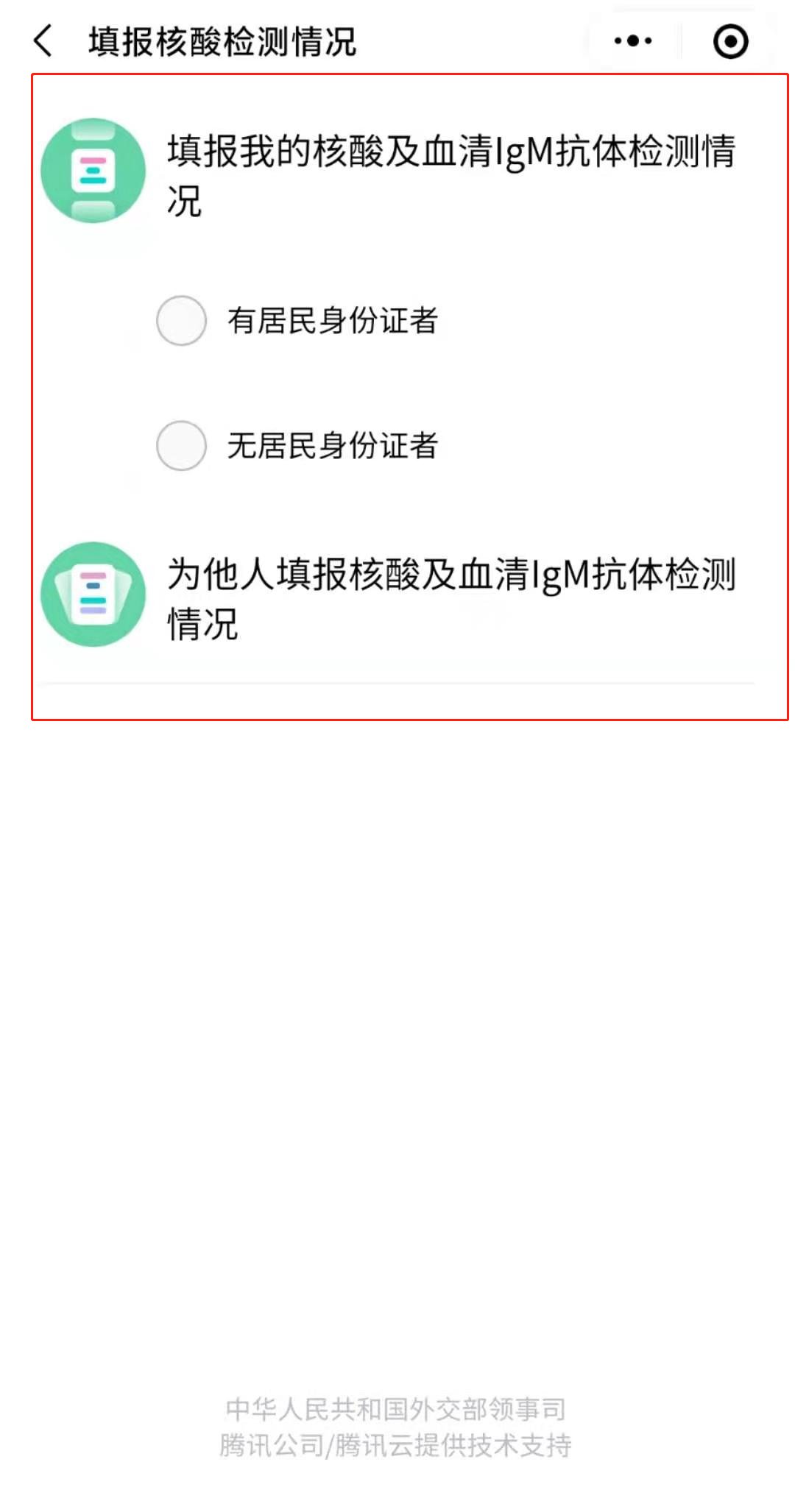Screen dimensions: 795x1512
Task: Go back from 填报核酸检测情况 page
Action: tap(43, 41)
